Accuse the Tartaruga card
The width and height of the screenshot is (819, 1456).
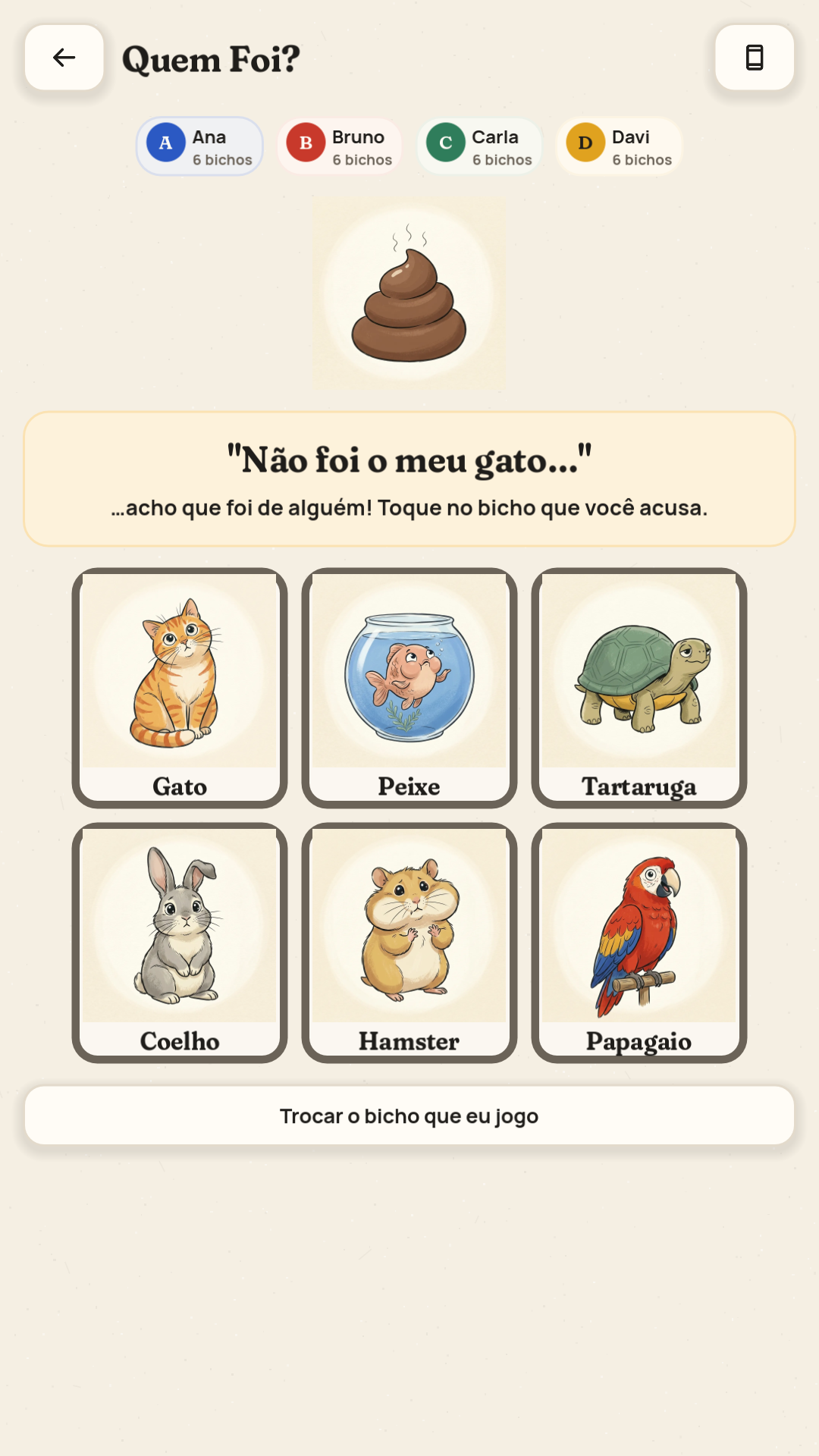click(x=639, y=688)
